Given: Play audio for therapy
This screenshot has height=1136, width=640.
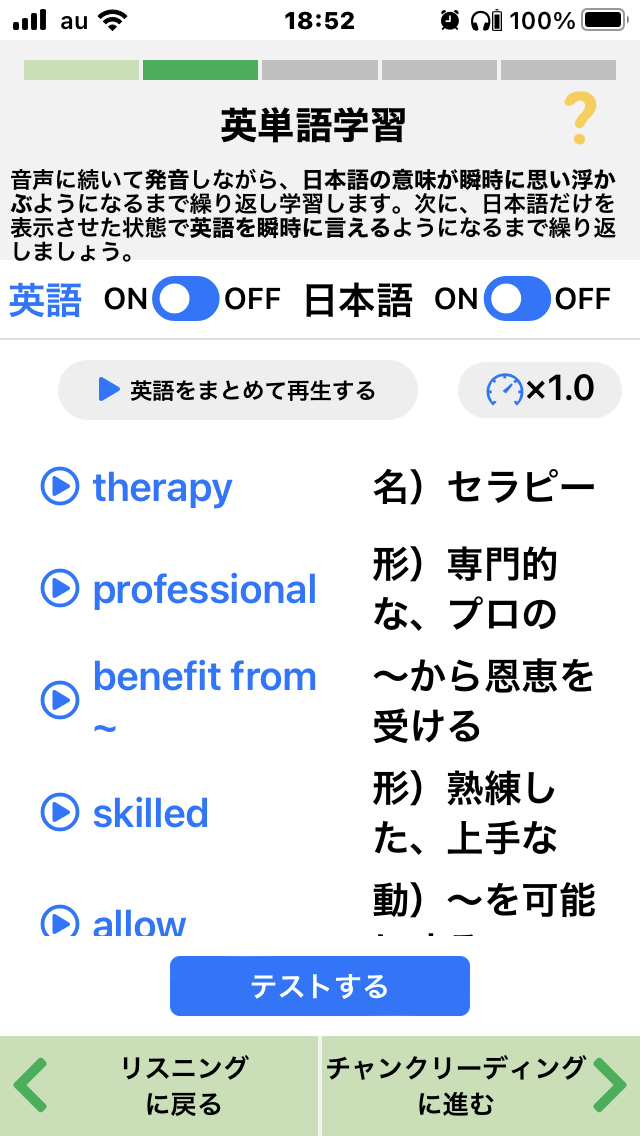Looking at the screenshot, I should click(x=59, y=486).
